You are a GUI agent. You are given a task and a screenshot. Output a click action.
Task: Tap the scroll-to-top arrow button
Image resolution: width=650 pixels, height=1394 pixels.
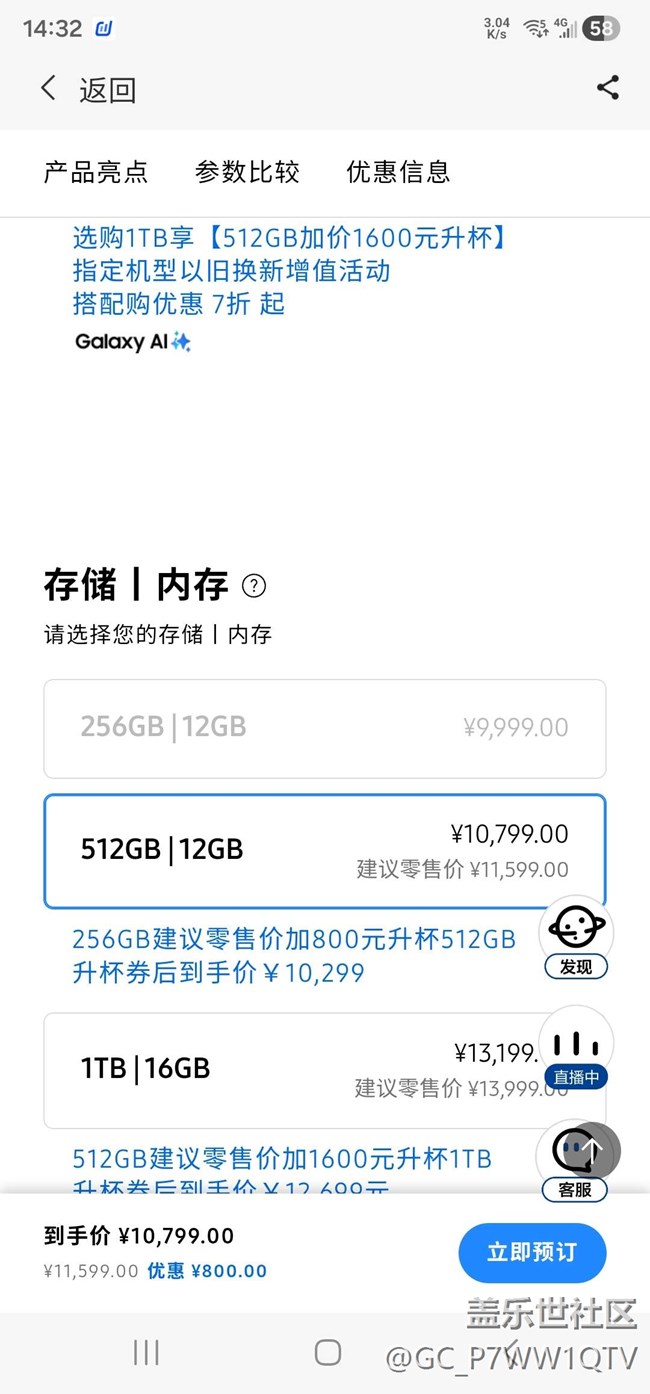point(593,1148)
